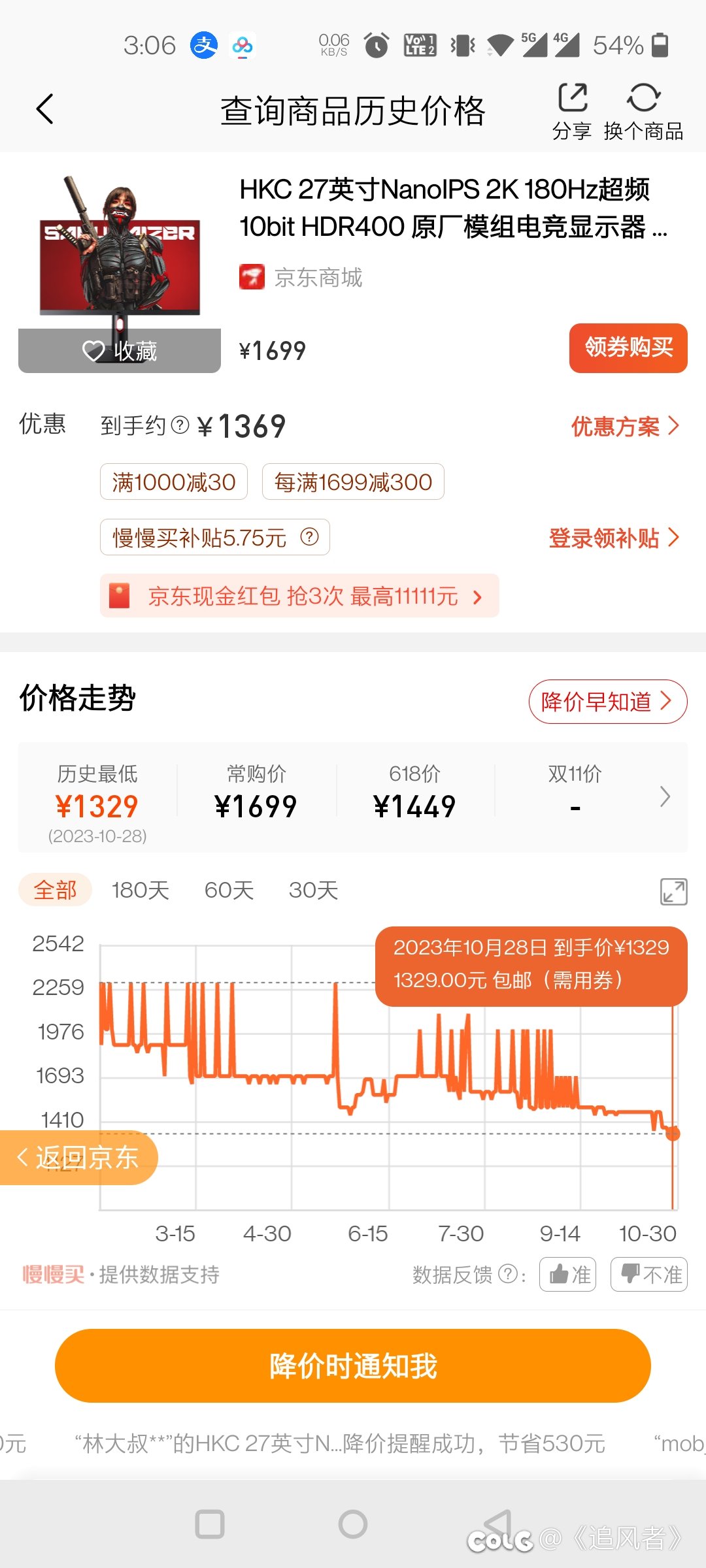Tap 换个商品 to switch product
Screen dimensions: 706x1568
[x=643, y=111]
